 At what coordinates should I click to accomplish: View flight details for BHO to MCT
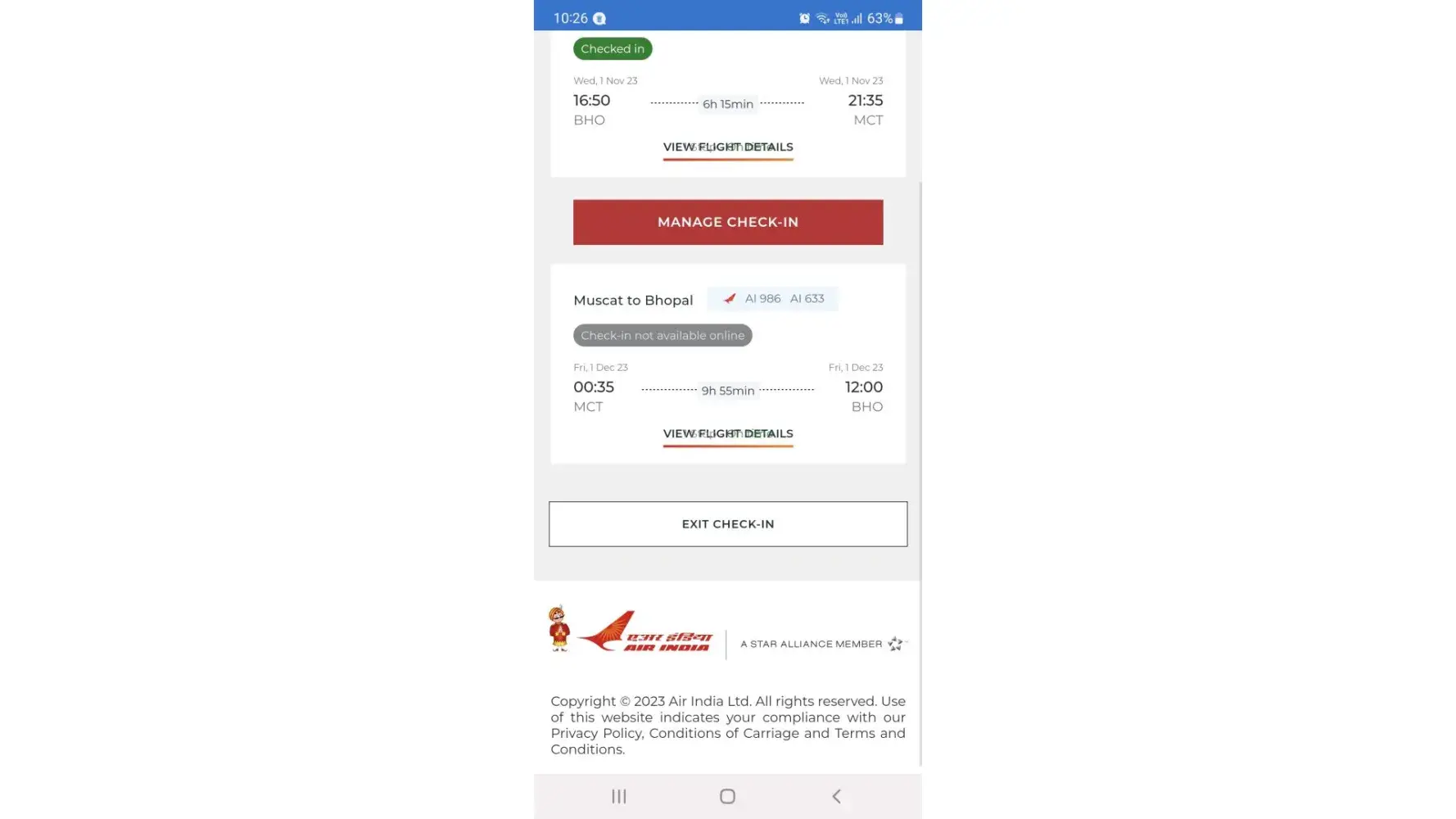[x=727, y=147]
